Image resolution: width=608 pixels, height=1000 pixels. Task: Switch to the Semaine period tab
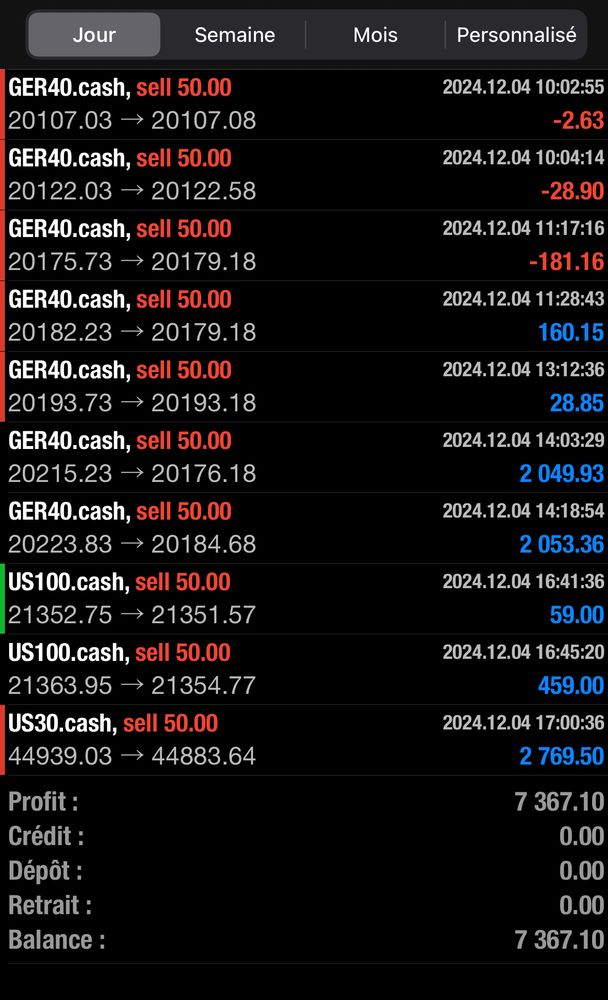234,35
